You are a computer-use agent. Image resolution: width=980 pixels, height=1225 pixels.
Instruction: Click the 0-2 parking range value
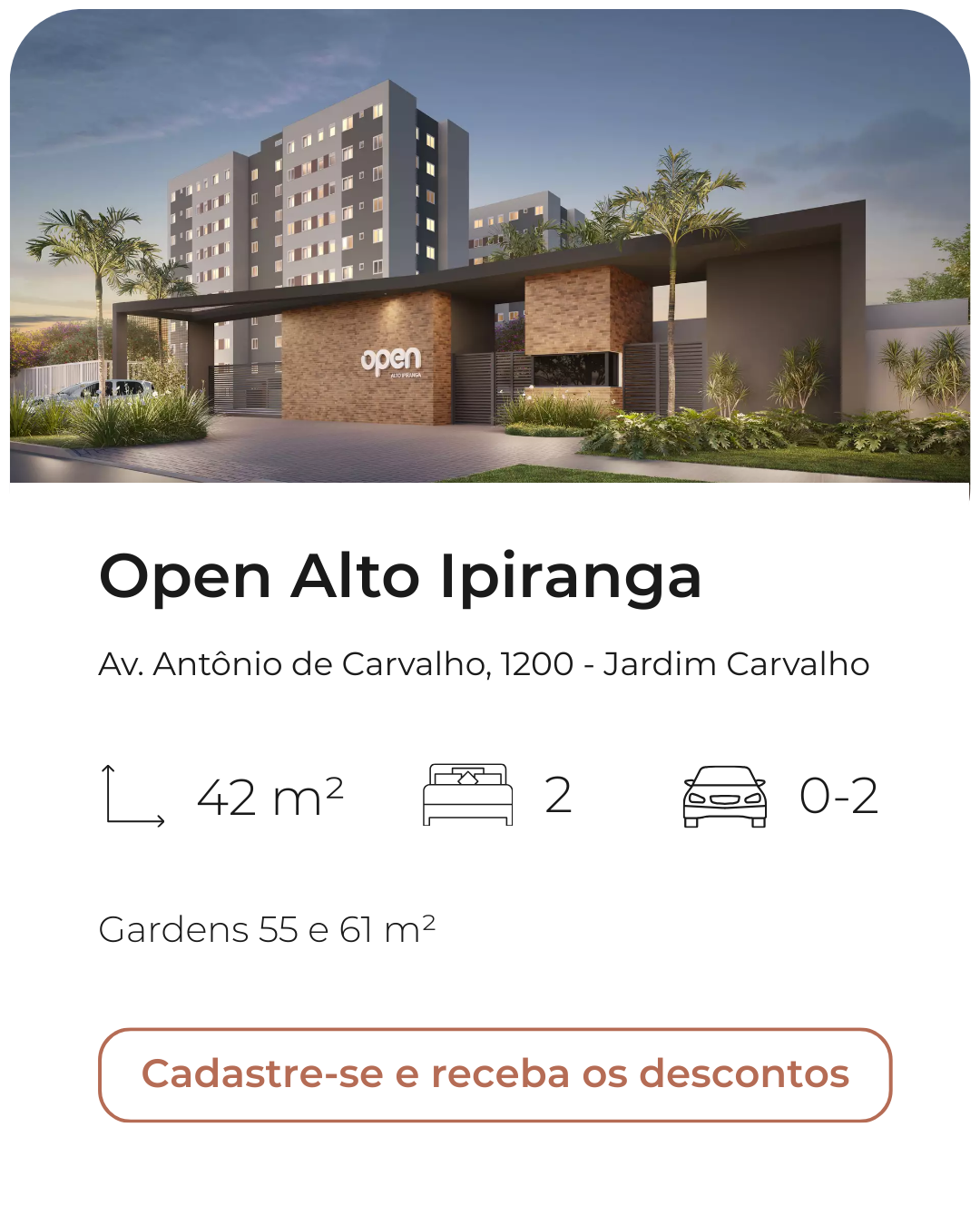pos(839,797)
